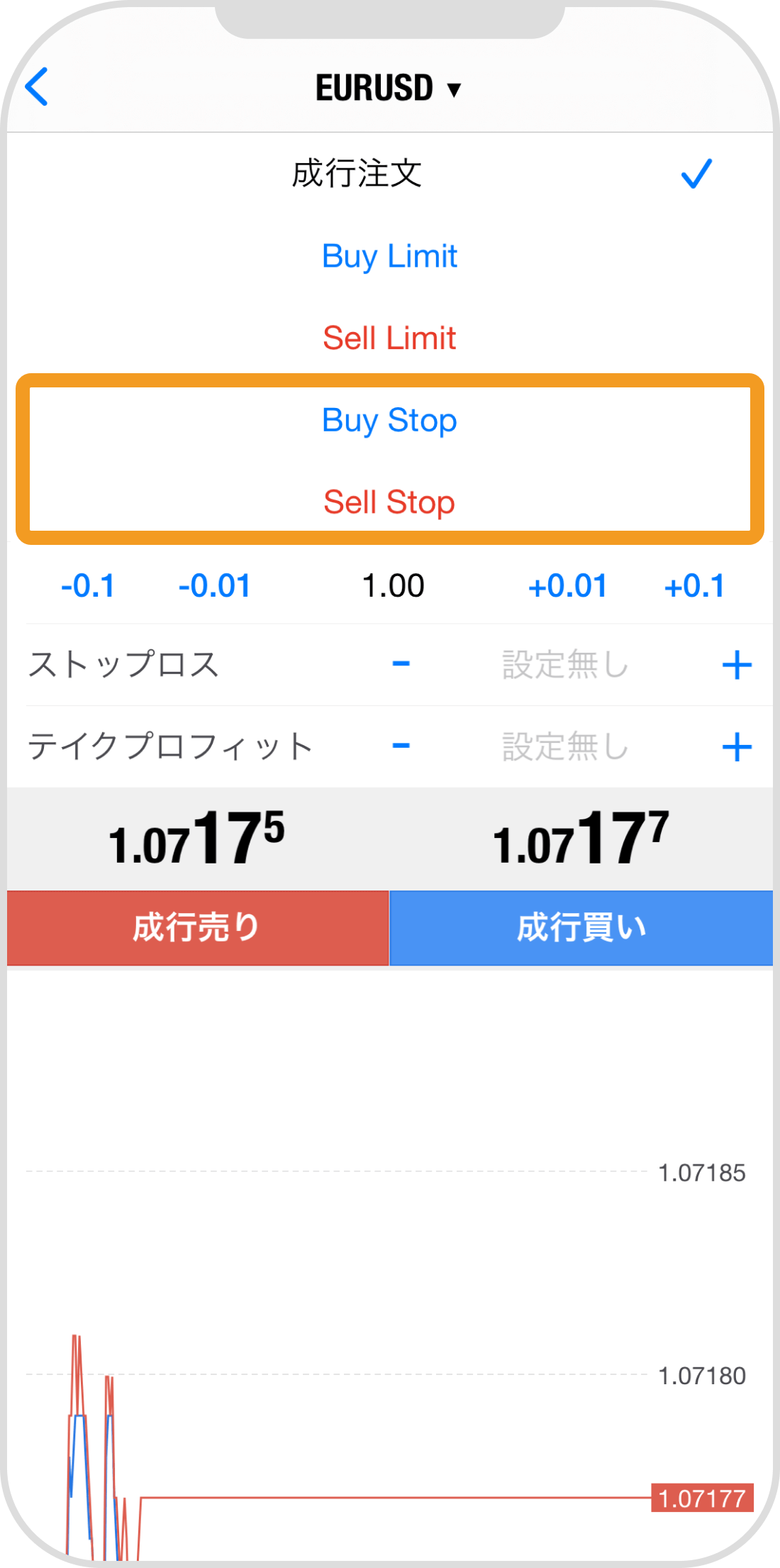Edit the テイクプロフィット value field

click(x=565, y=746)
